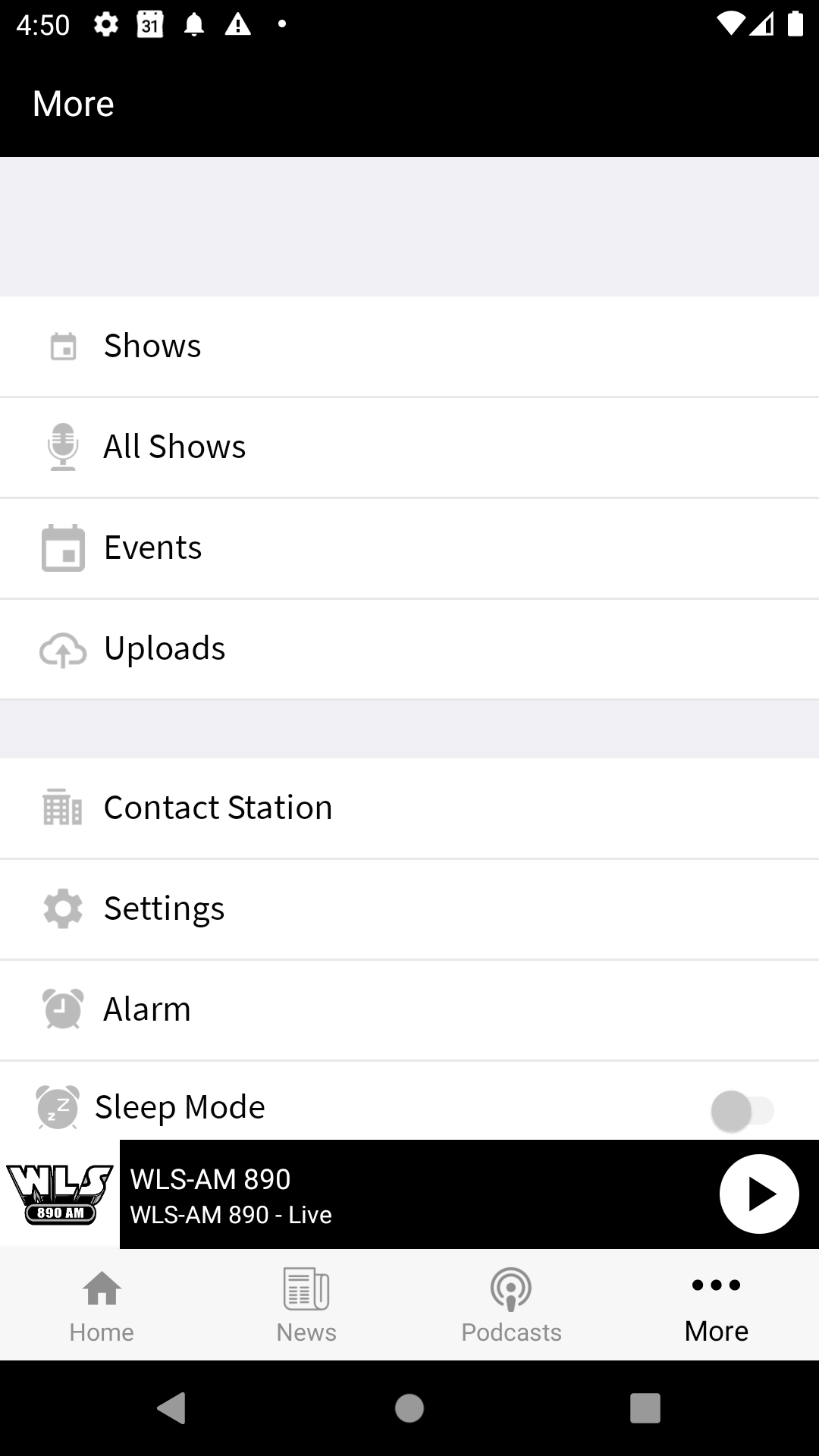Play the WLS-AM 890 live stream
Screen dimensions: 819x1456
click(759, 1194)
